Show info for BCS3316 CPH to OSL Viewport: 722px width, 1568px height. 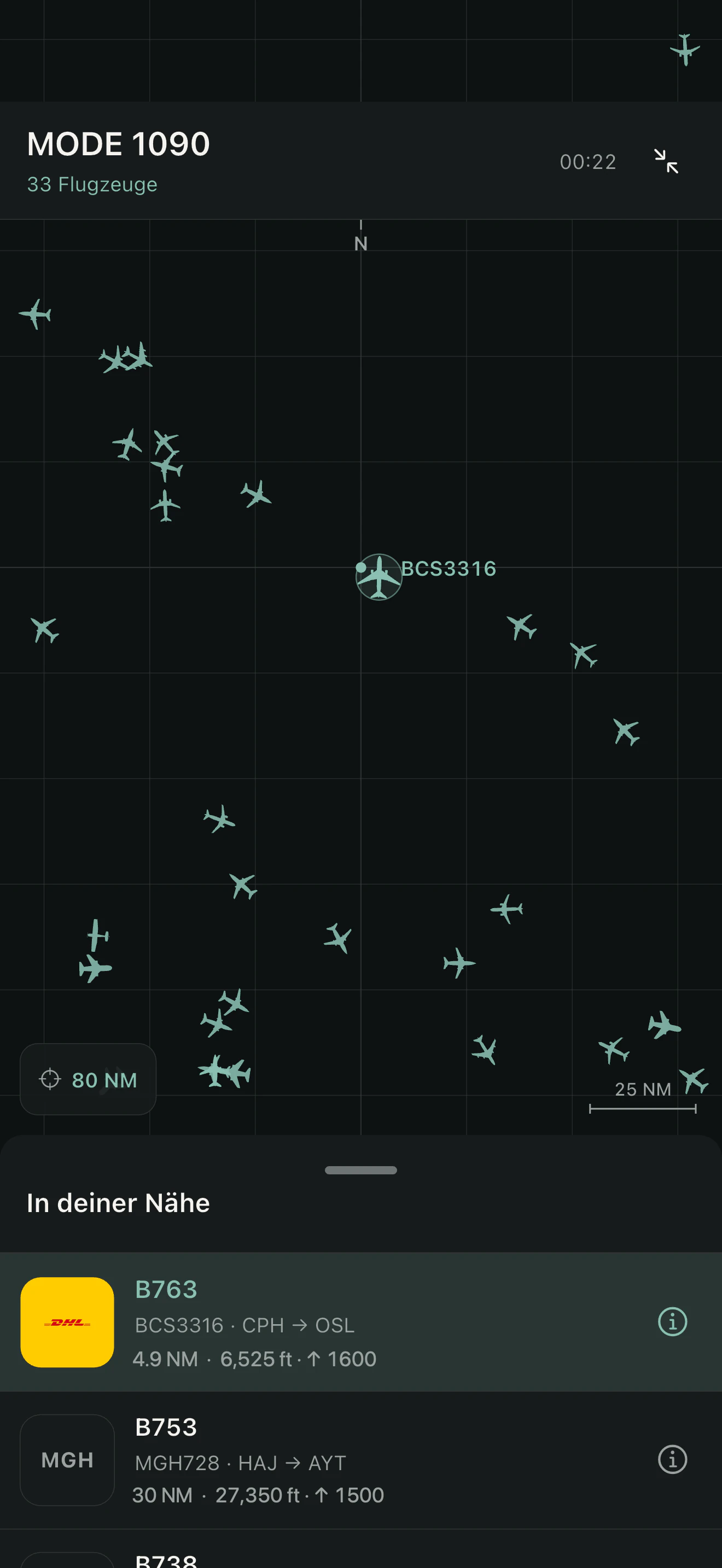pos(672,1322)
